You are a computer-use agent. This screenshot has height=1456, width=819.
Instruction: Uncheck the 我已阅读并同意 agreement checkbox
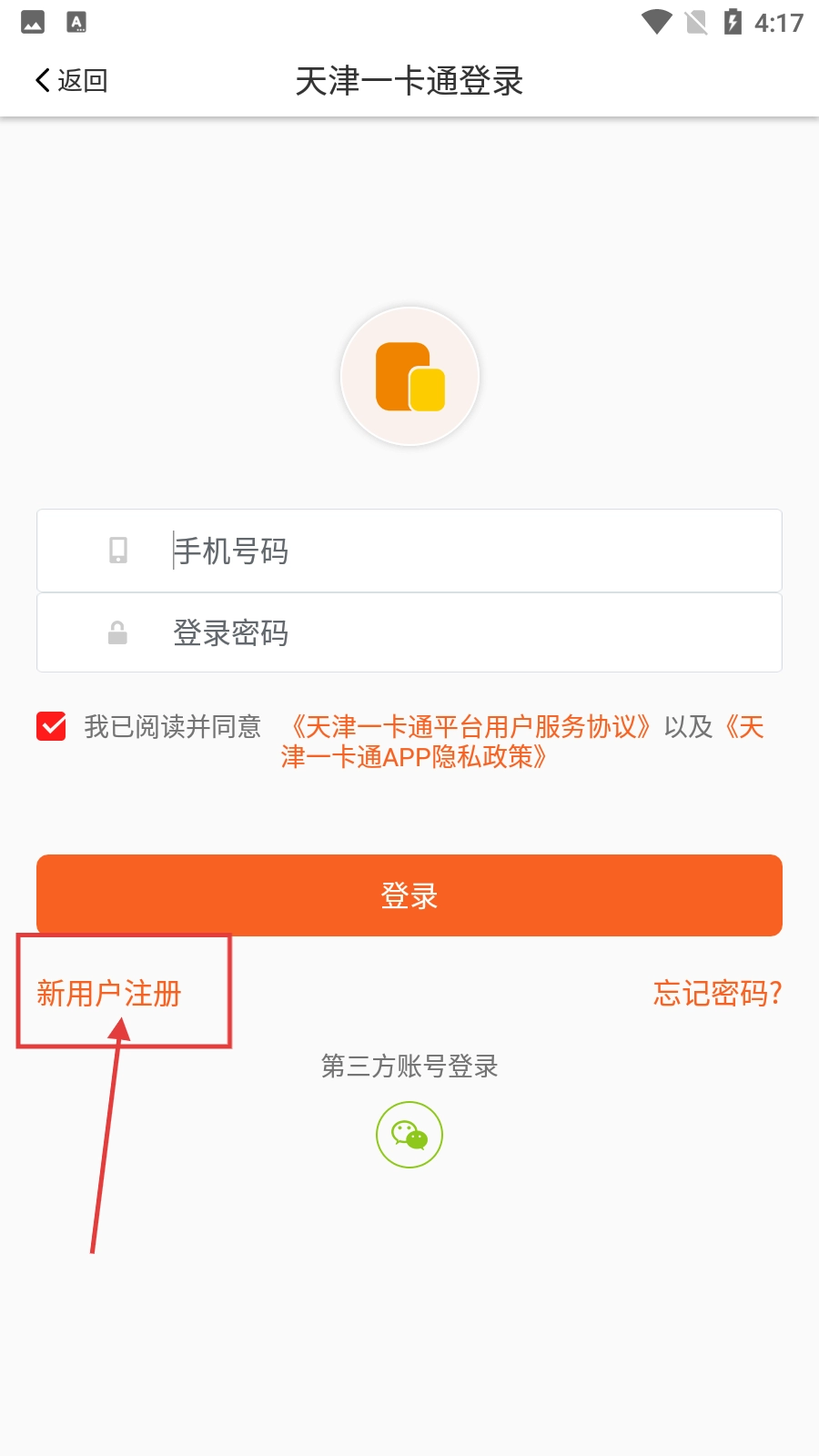point(52,726)
